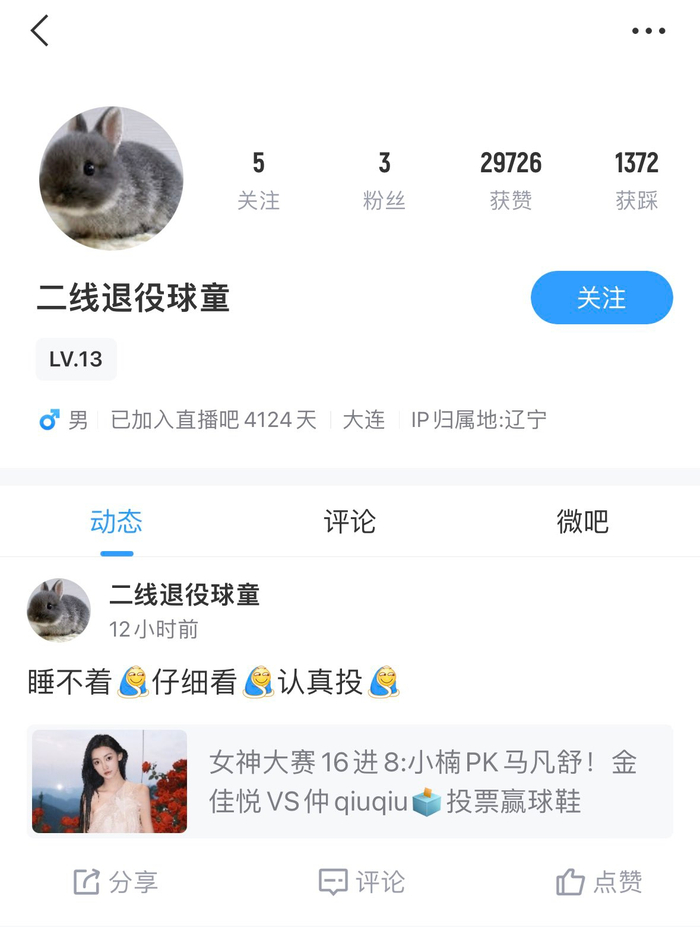This screenshot has width=700, height=927.
Task: Share the post via 分享
Action: (x=116, y=882)
